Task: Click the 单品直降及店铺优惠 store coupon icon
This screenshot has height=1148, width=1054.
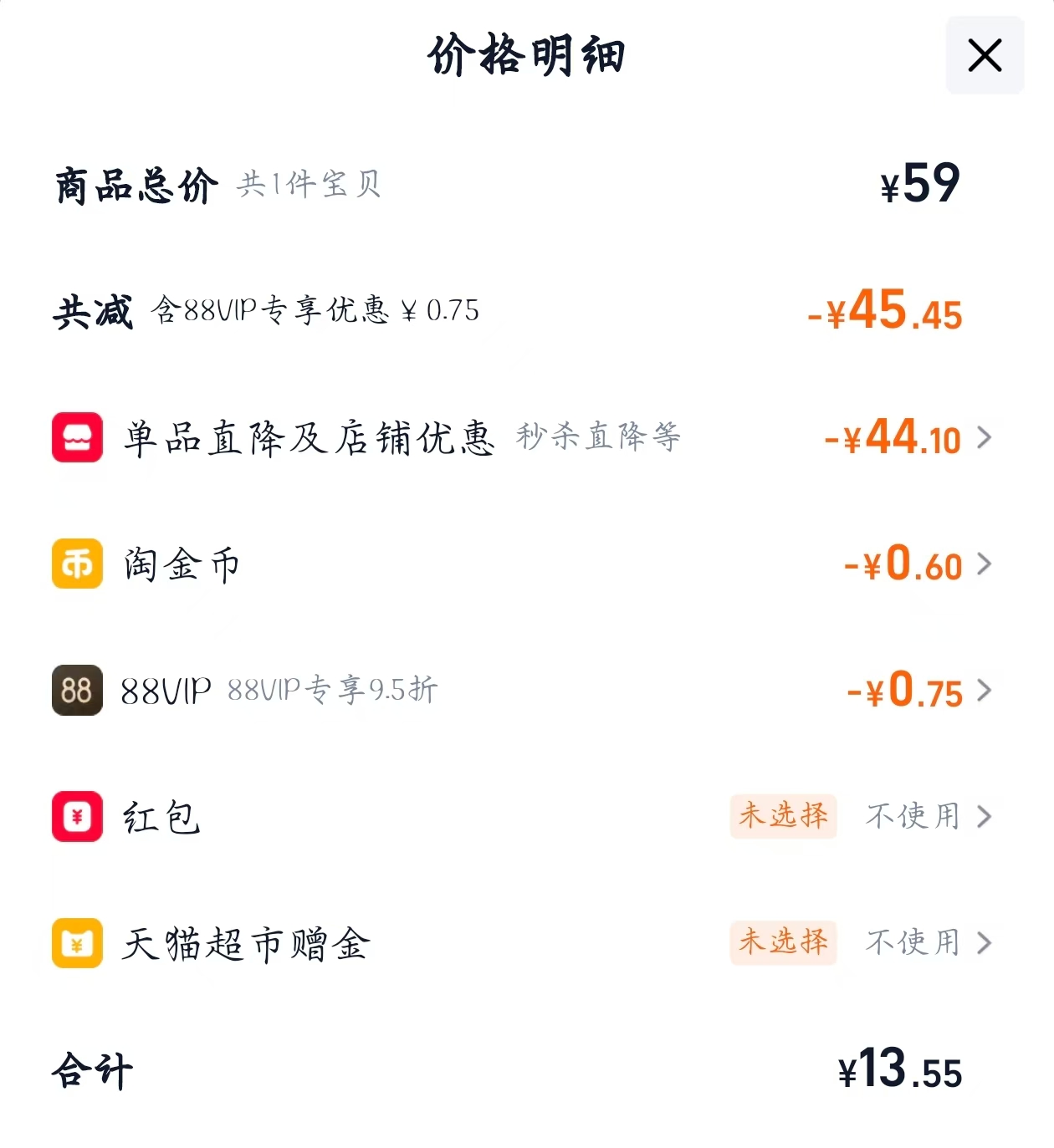Action: 77,438
